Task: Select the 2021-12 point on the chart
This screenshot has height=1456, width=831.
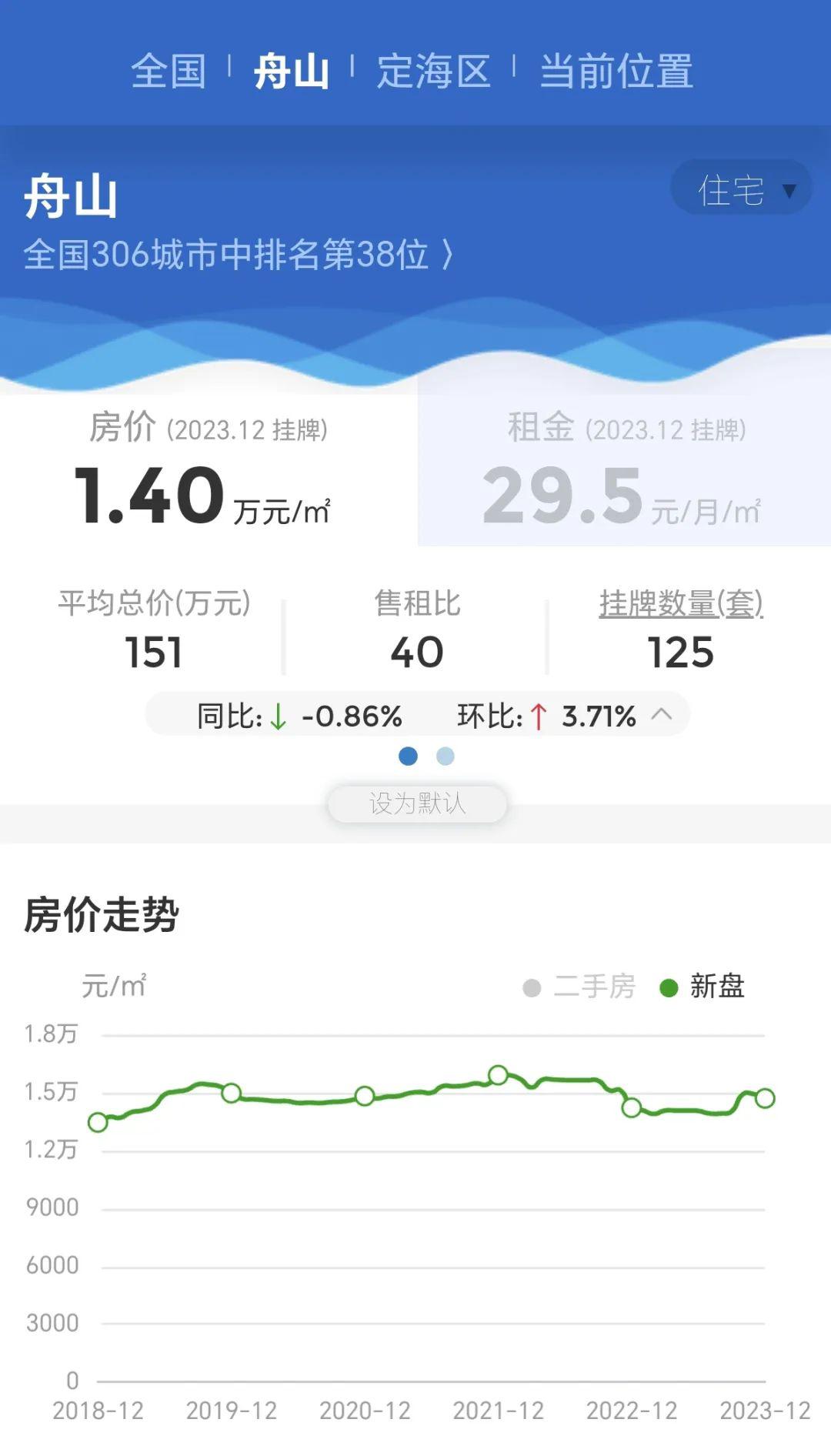Action: pyautogui.click(x=499, y=1074)
